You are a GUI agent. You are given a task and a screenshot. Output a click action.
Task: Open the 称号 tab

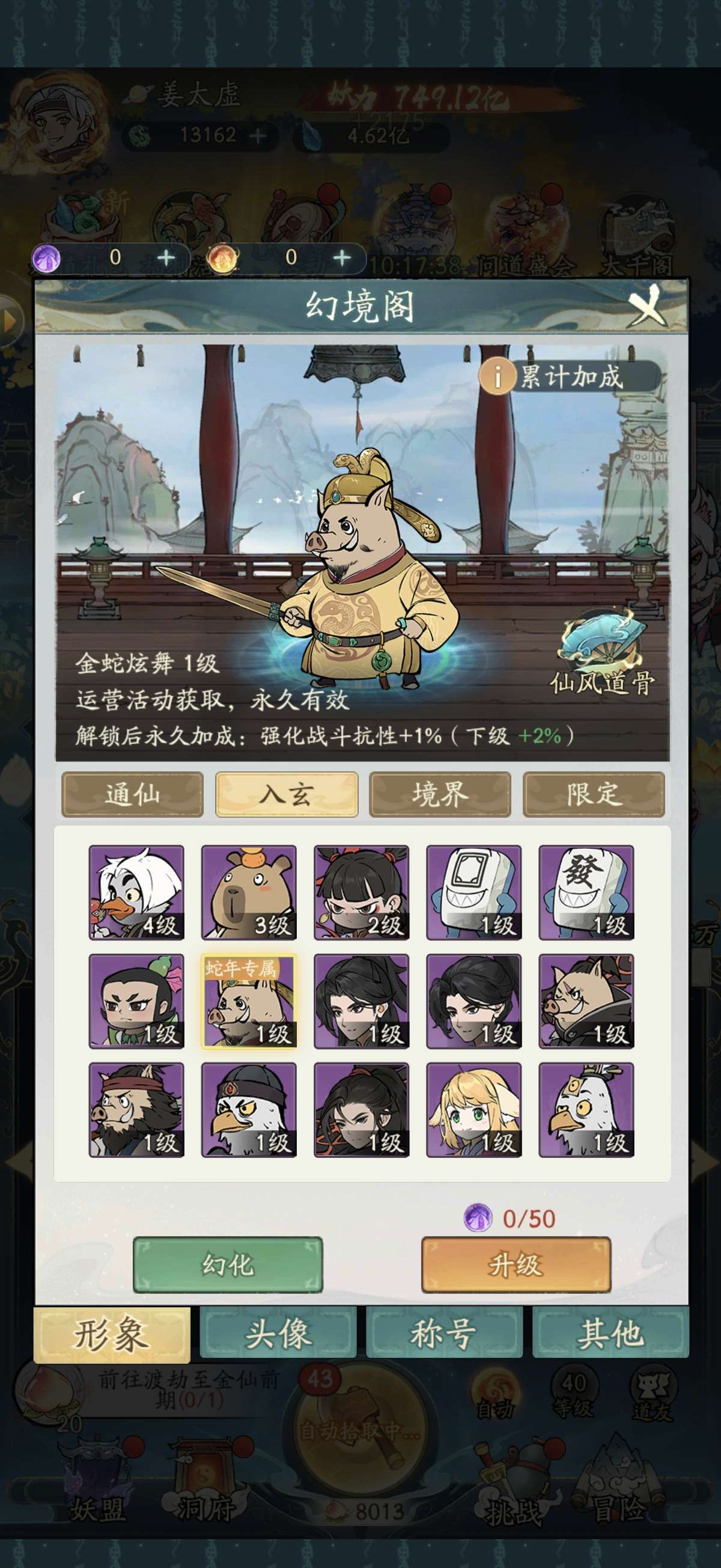coord(444,1334)
